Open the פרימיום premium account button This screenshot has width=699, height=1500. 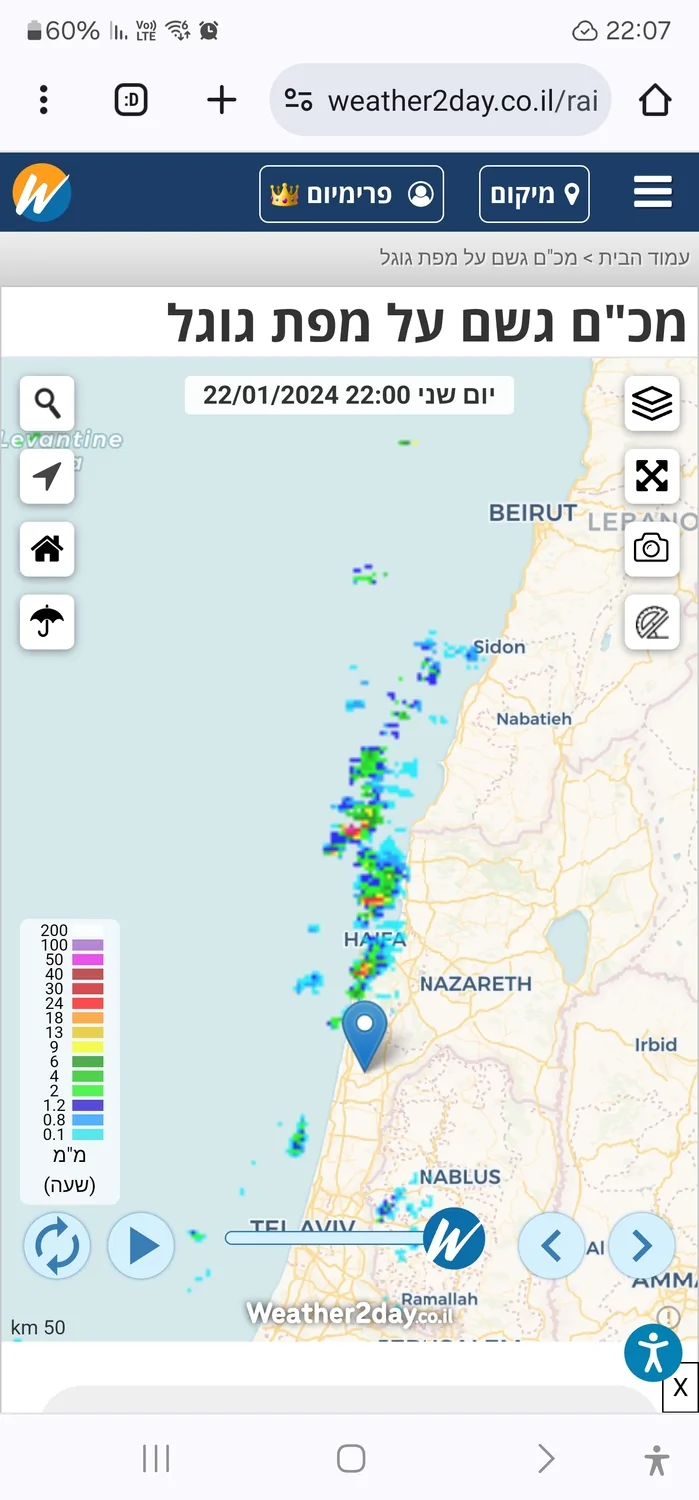[351, 193]
